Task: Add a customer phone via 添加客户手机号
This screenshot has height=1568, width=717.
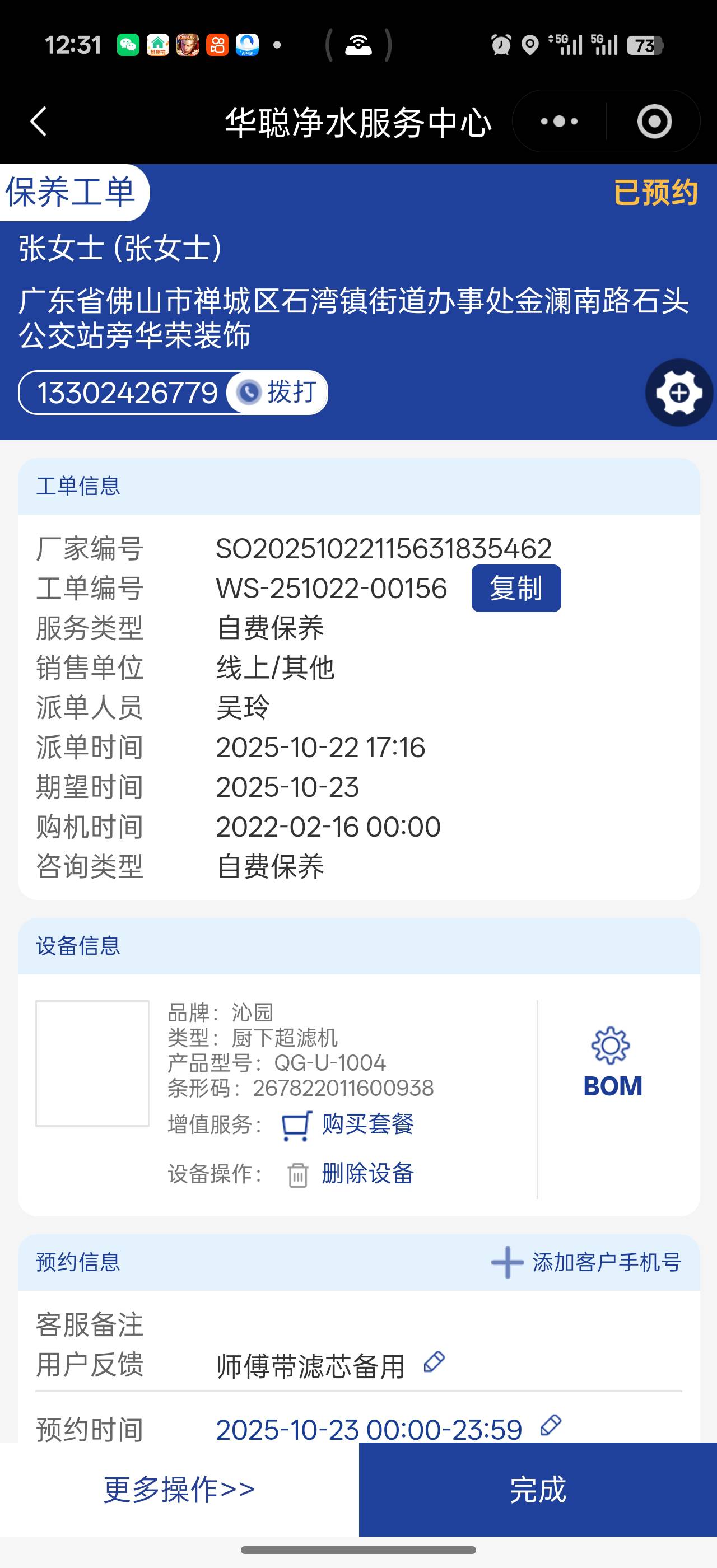Action: tap(586, 1262)
